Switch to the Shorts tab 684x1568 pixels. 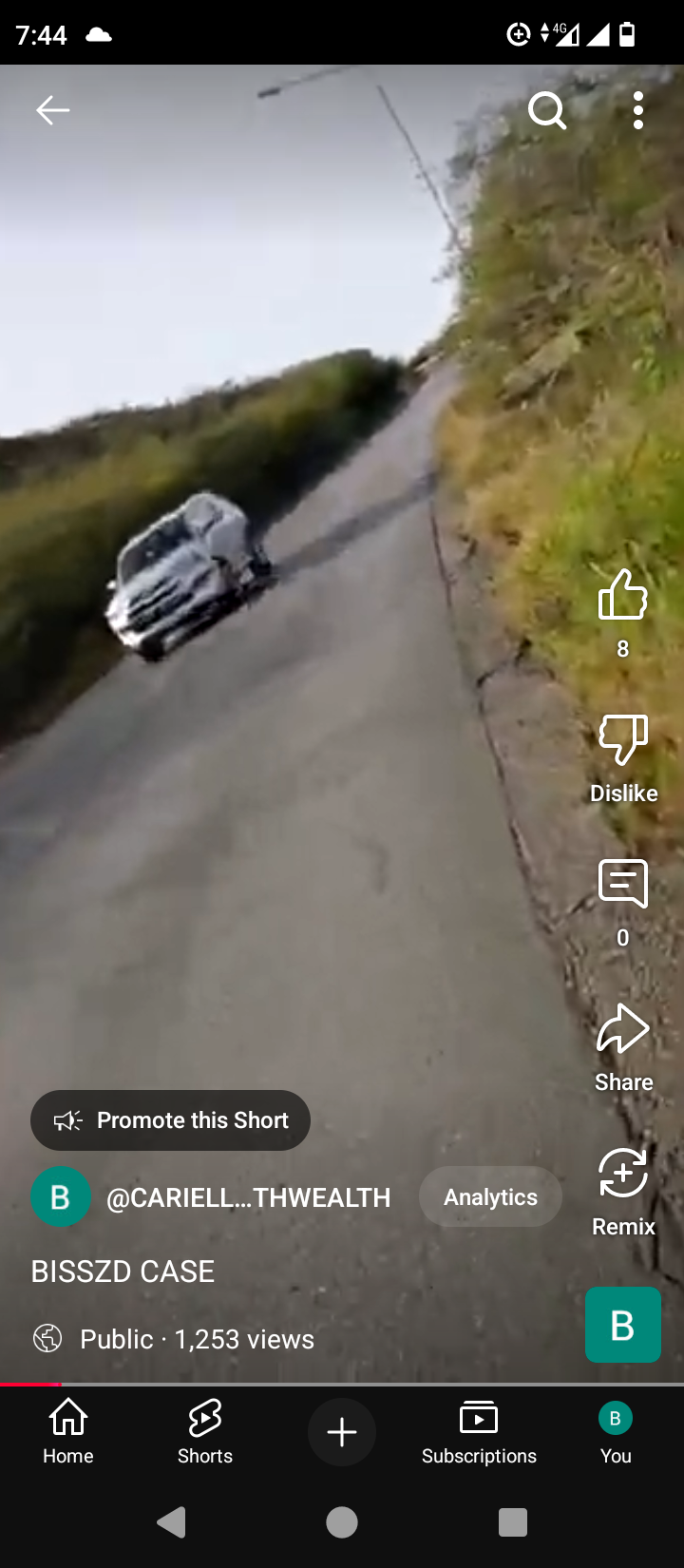coord(205,1431)
